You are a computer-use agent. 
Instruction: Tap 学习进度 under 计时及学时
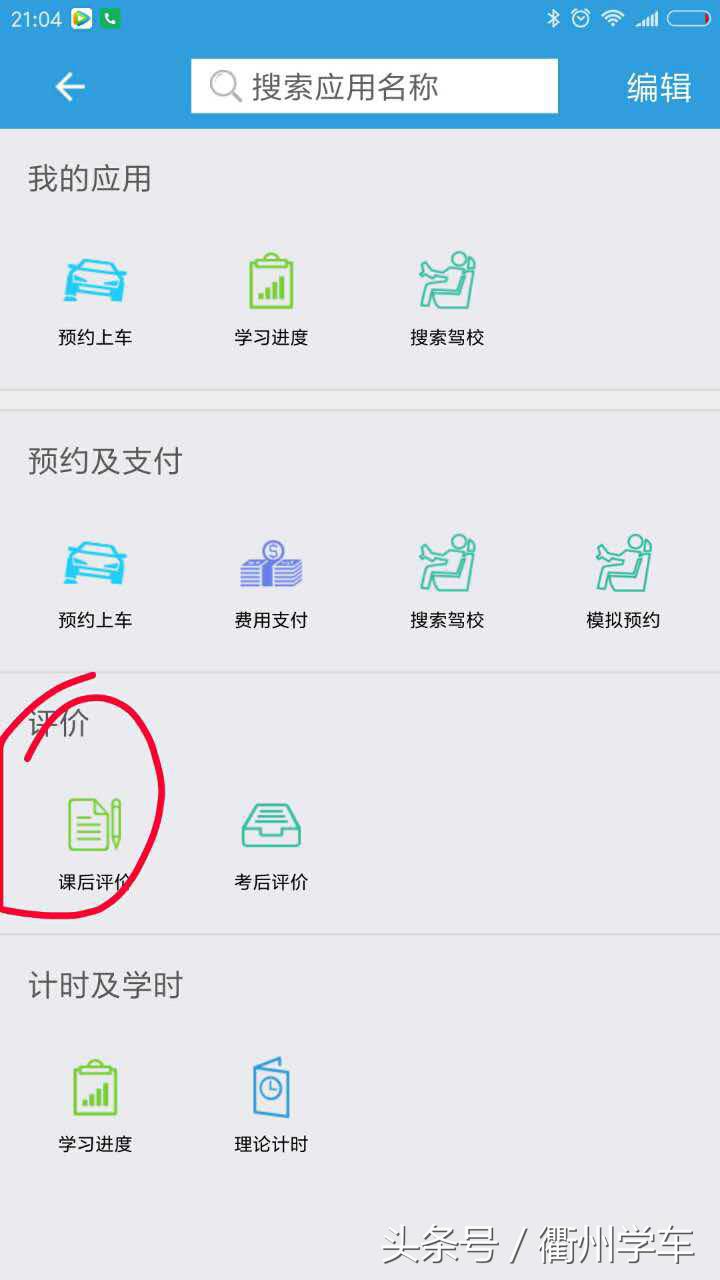pyautogui.click(x=95, y=1085)
